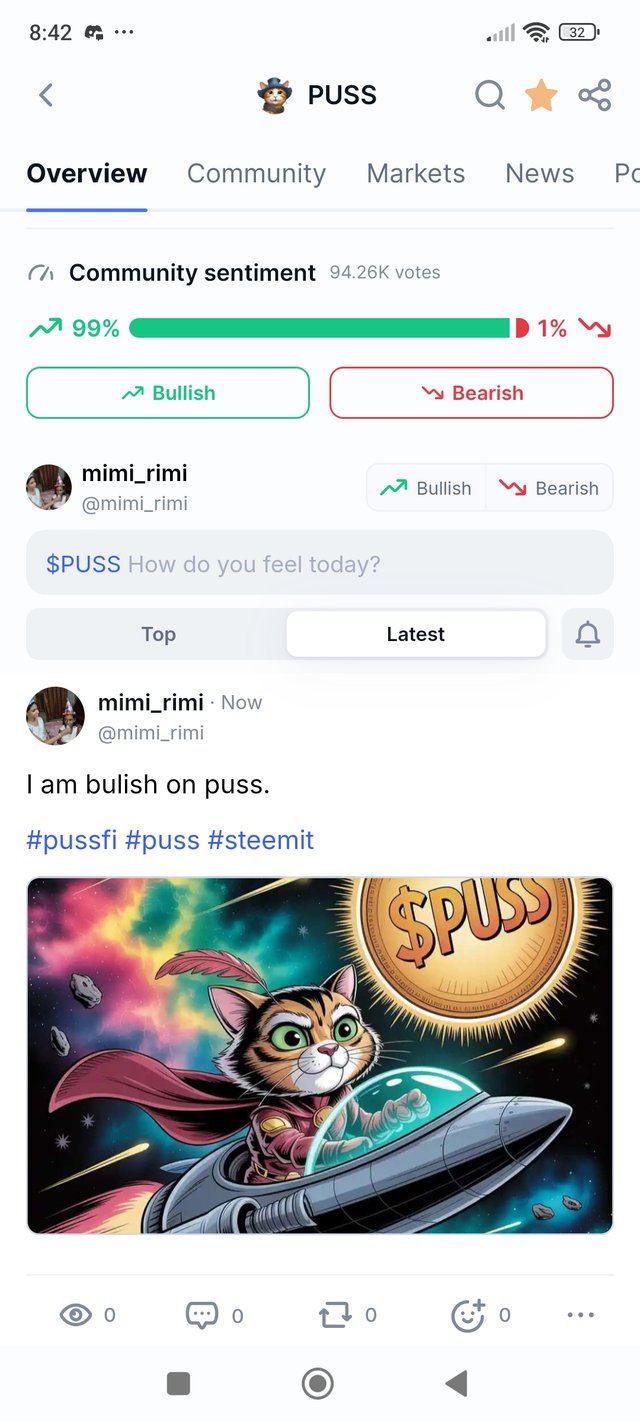Switch to the Community tab

[x=256, y=173]
